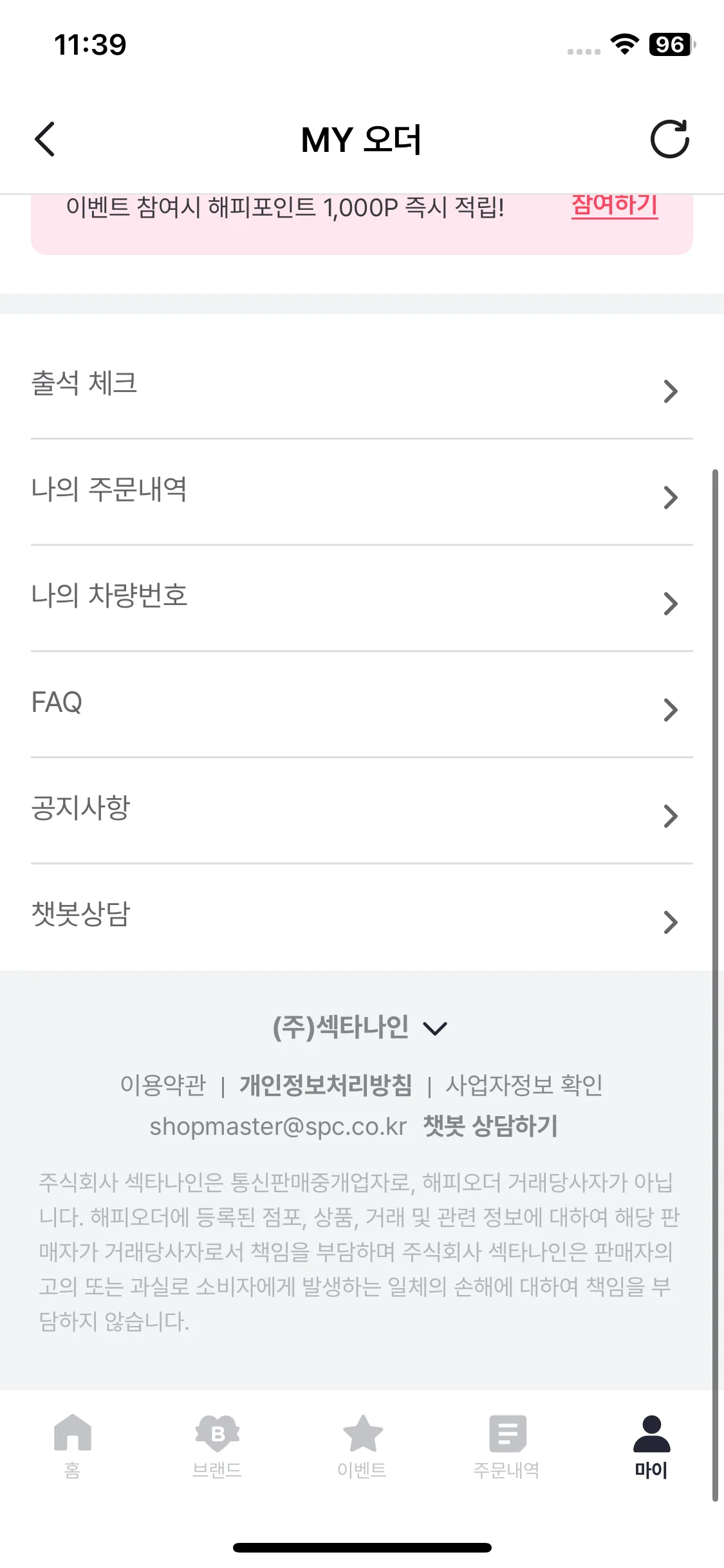Open the 개인정보처리방침 link
The width and height of the screenshot is (724, 1568).
tap(326, 1085)
